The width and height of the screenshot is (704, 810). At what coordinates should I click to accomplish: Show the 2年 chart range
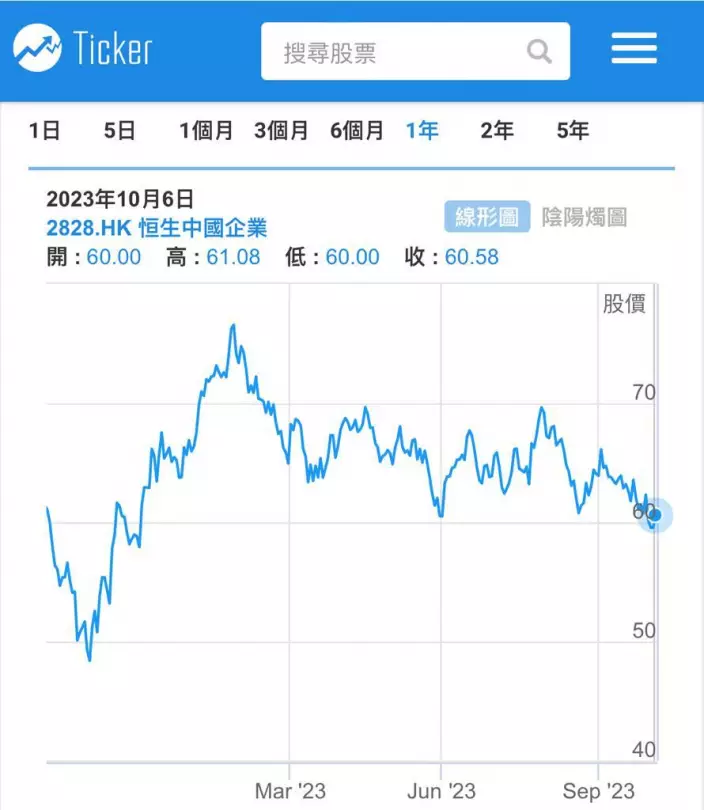click(497, 130)
